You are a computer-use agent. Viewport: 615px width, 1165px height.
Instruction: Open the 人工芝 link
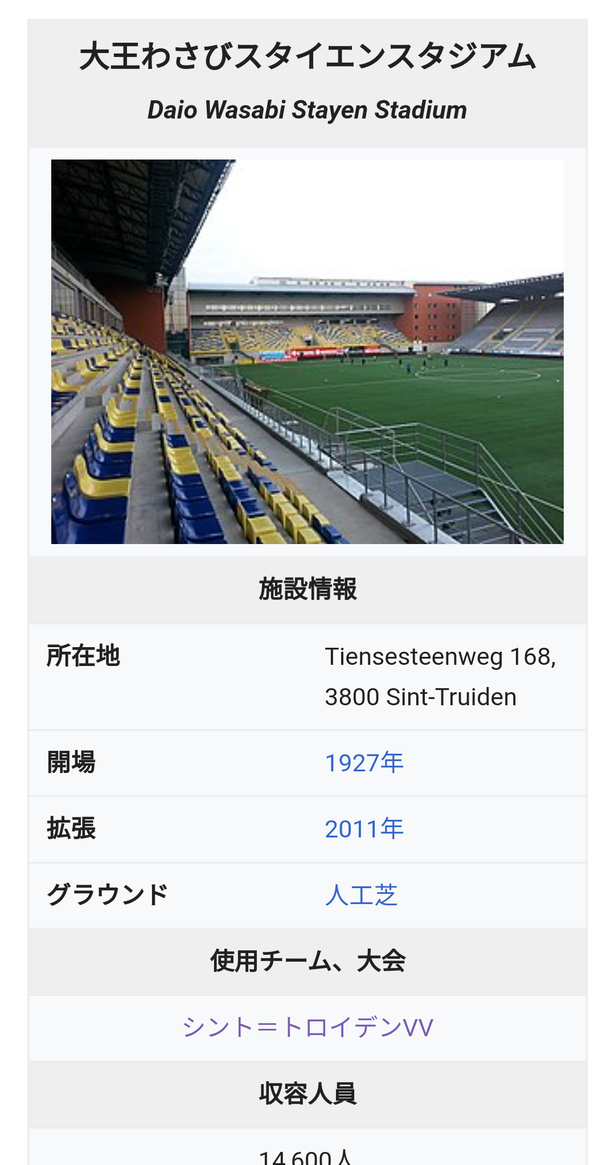point(361,895)
